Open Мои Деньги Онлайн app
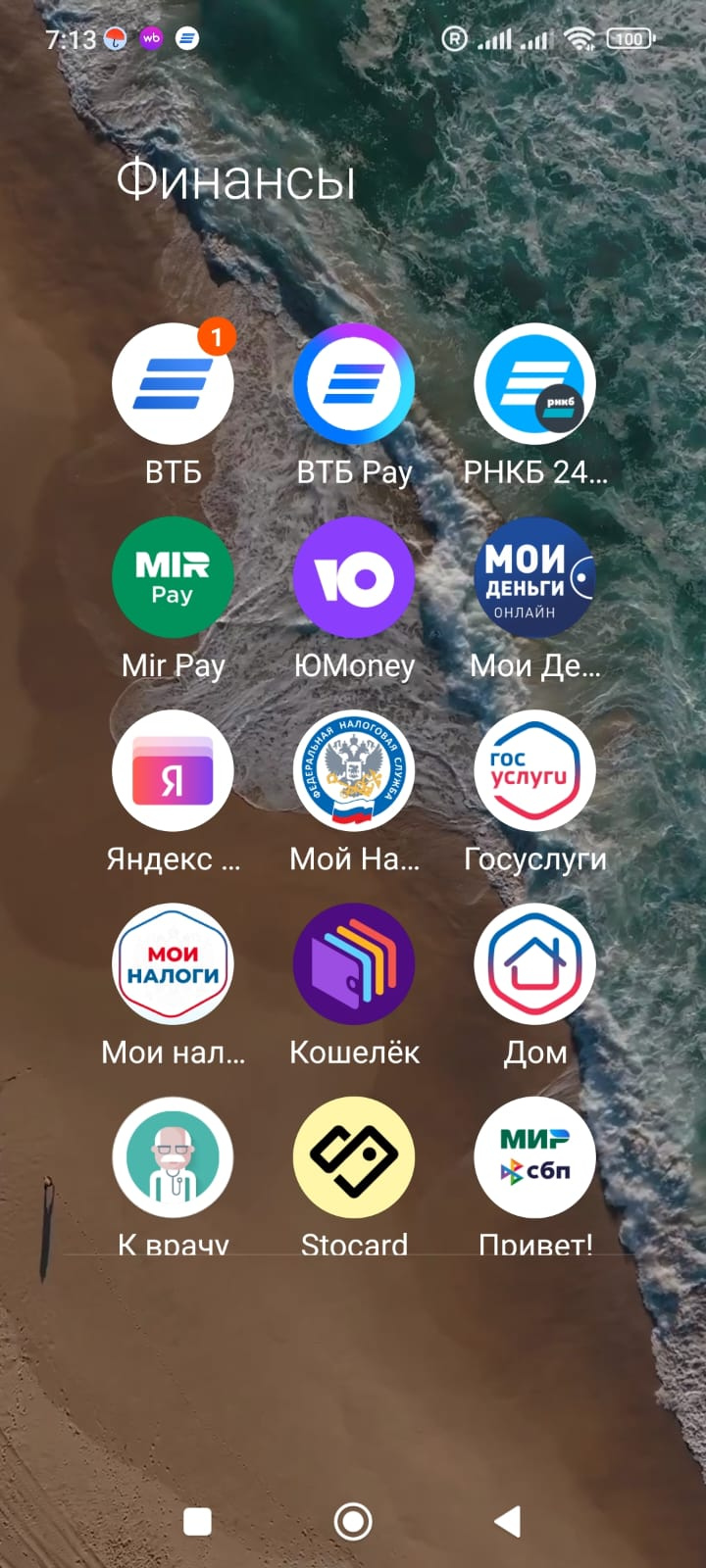 click(x=534, y=577)
